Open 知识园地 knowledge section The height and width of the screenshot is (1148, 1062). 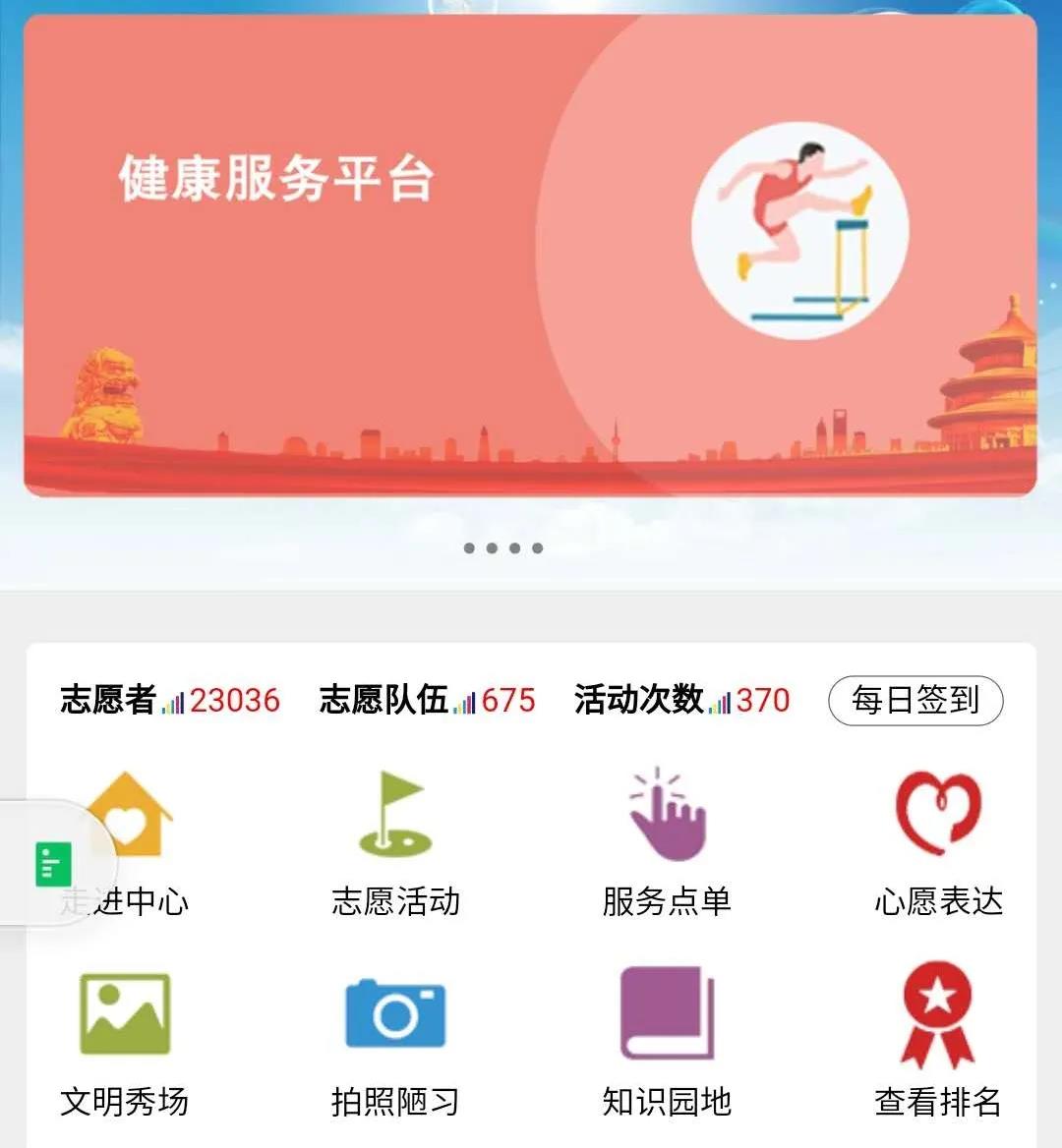(x=667, y=1044)
